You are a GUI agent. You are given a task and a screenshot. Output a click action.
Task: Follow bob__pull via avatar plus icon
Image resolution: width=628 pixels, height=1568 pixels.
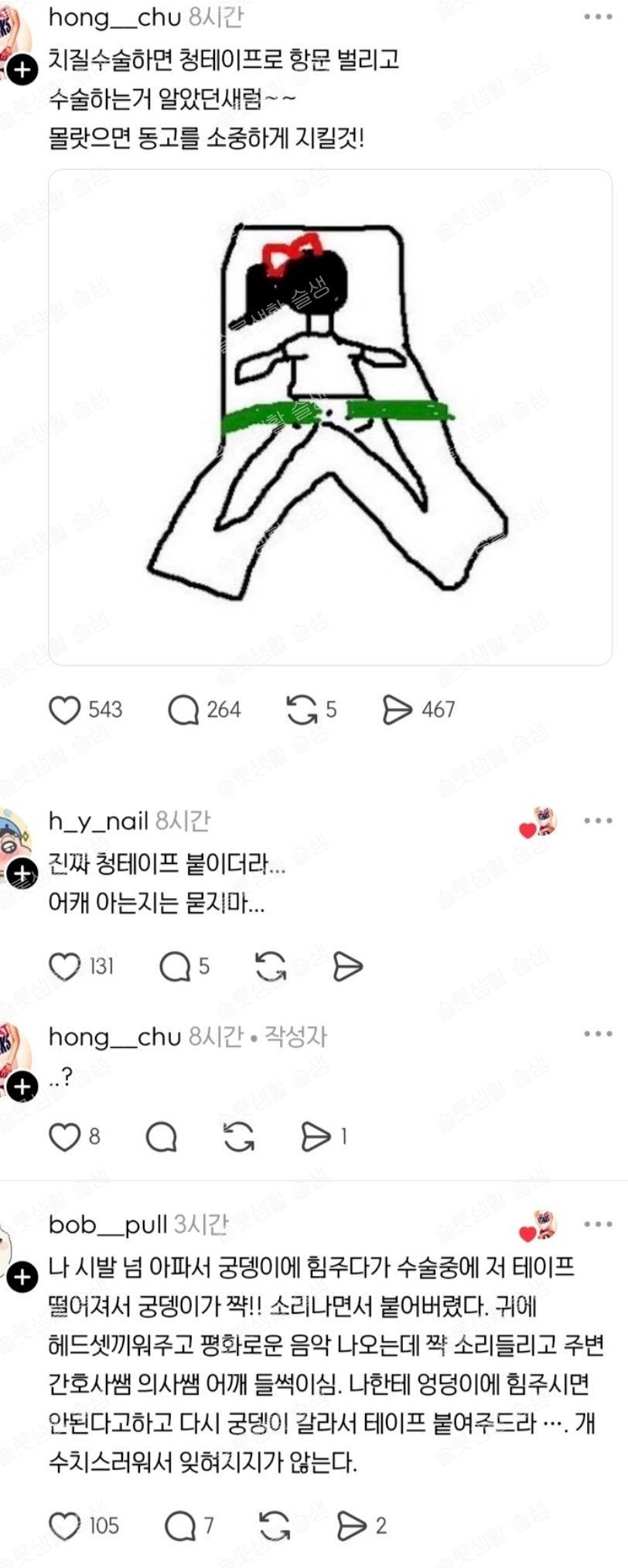tap(22, 1277)
